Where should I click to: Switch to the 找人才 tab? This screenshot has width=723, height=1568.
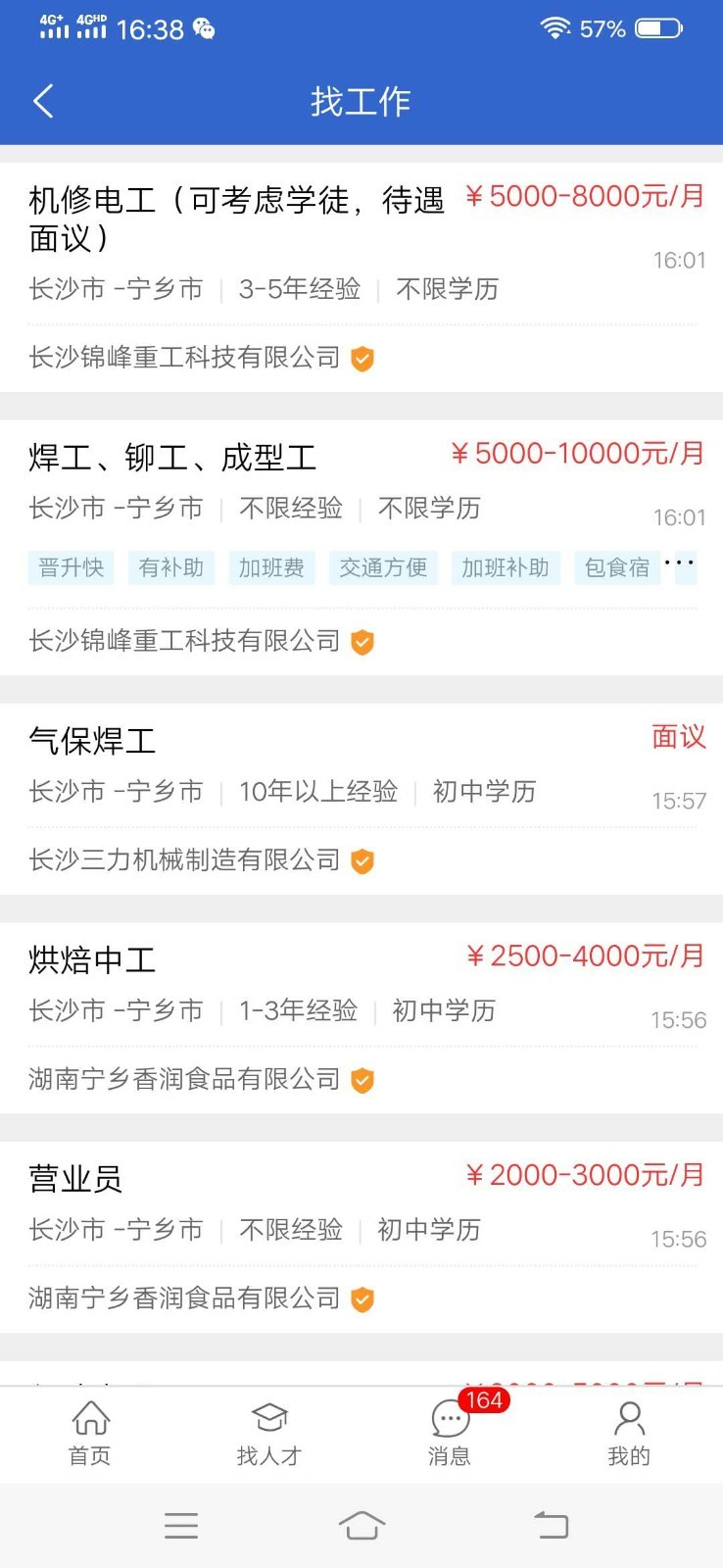[x=269, y=1434]
